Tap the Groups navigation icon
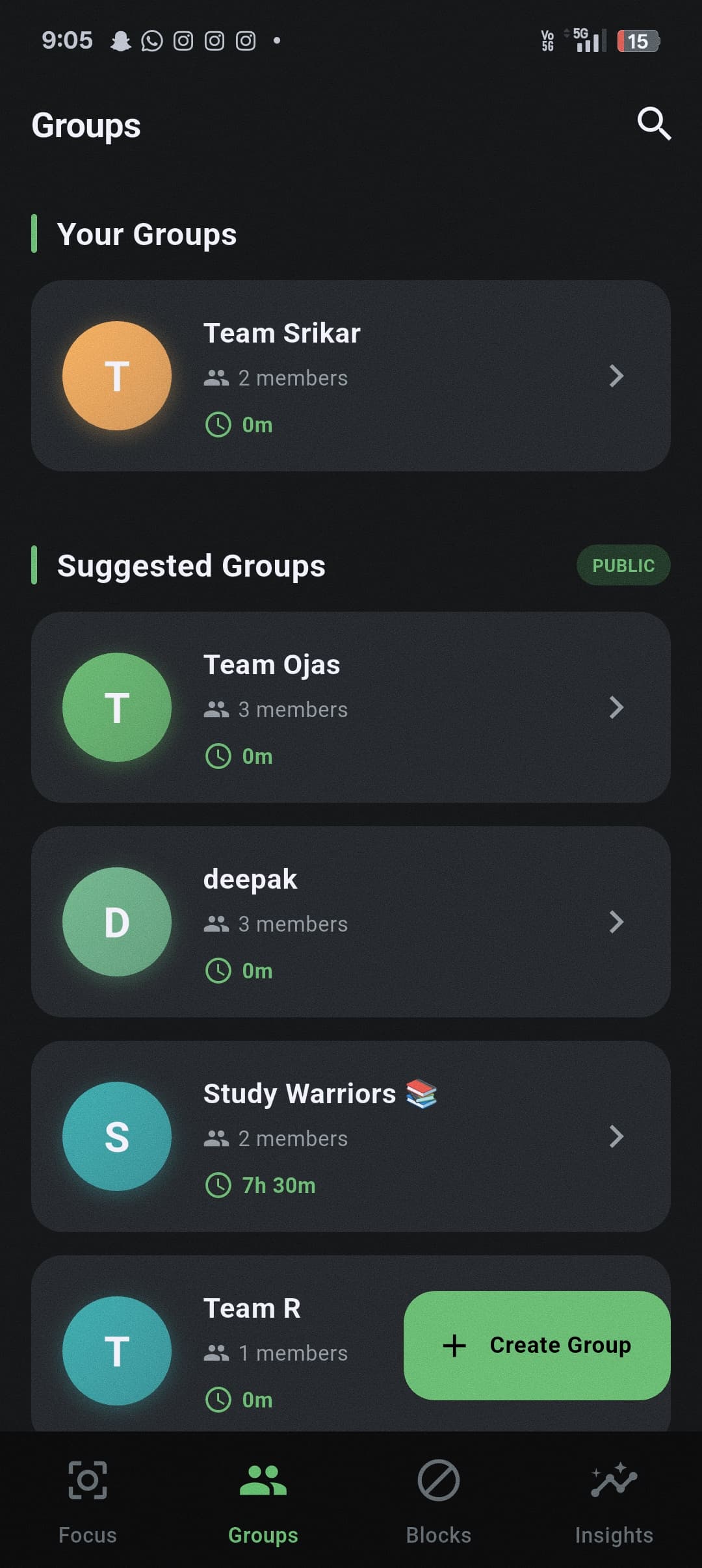This screenshot has width=702, height=1568. click(x=262, y=1481)
